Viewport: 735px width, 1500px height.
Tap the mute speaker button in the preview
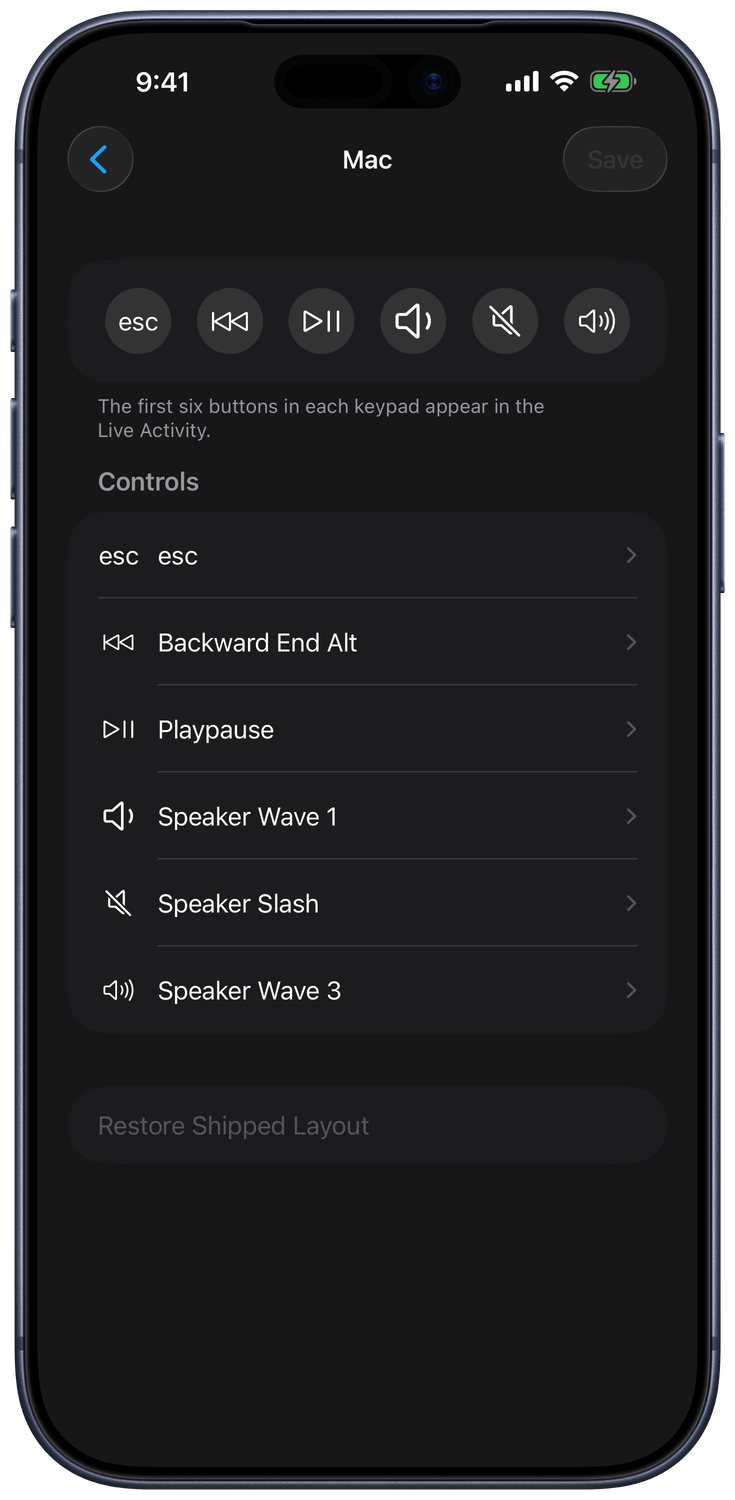click(505, 321)
